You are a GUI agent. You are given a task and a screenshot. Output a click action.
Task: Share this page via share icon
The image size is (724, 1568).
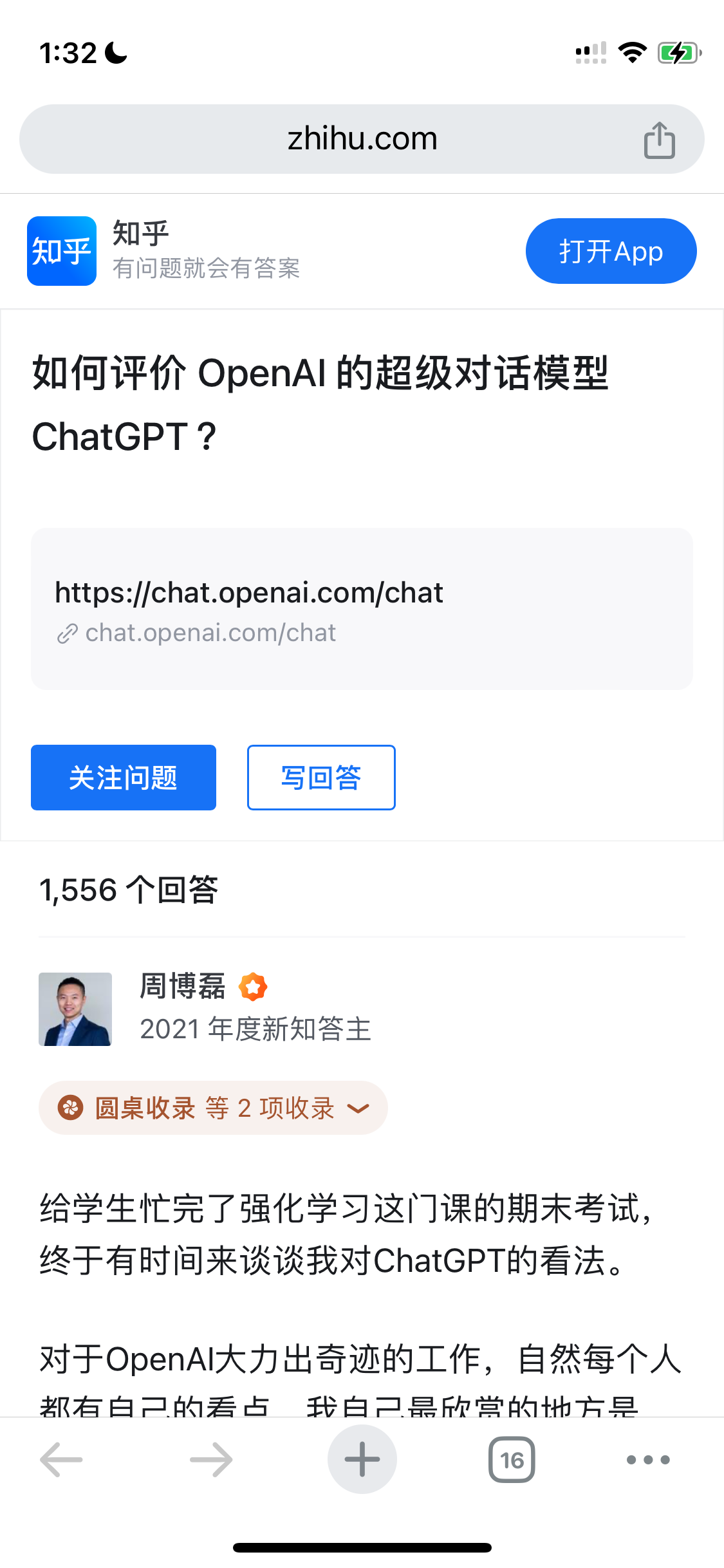pyautogui.click(x=659, y=140)
